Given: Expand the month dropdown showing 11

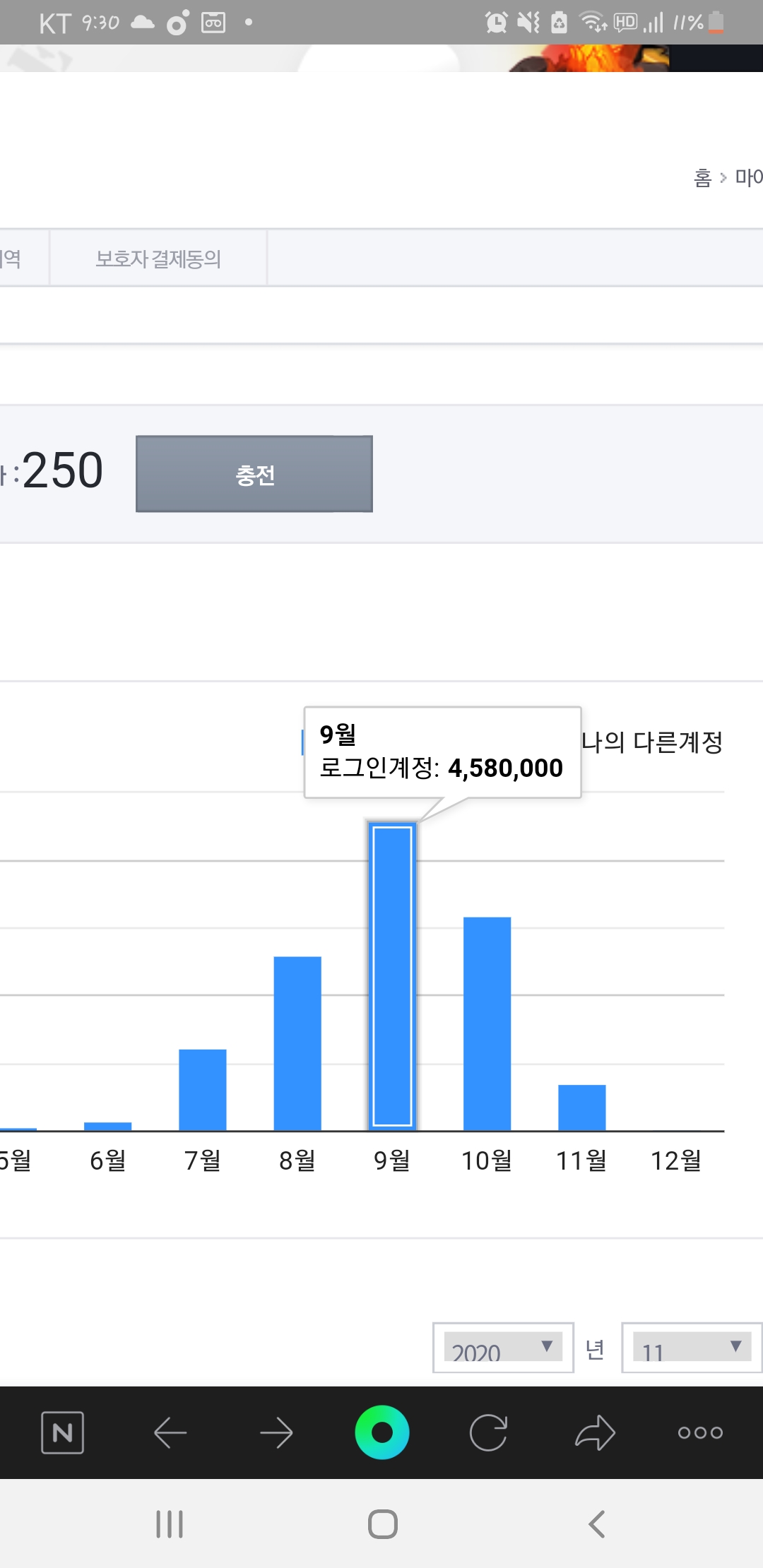Looking at the screenshot, I should [x=692, y=1348].
